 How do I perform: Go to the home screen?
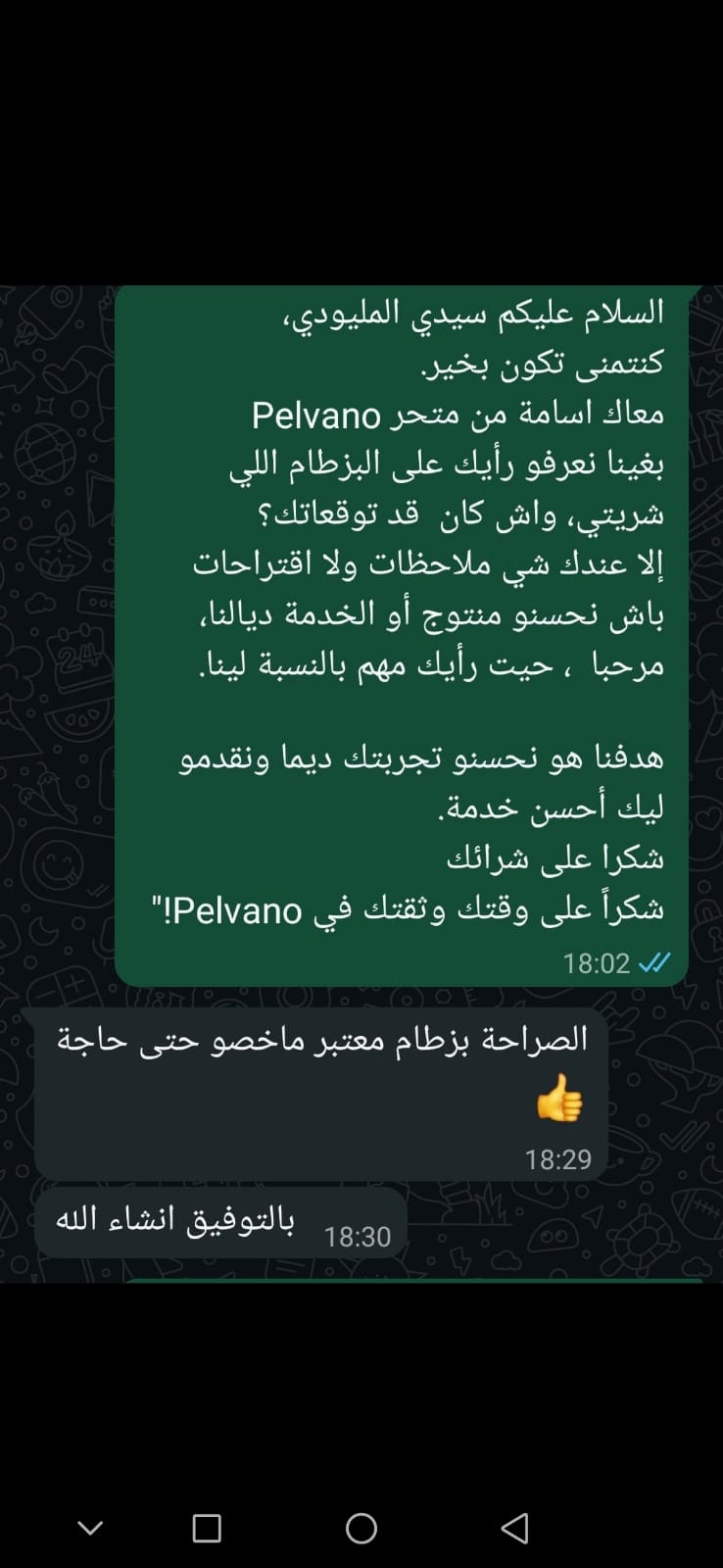pos(361,1528)
